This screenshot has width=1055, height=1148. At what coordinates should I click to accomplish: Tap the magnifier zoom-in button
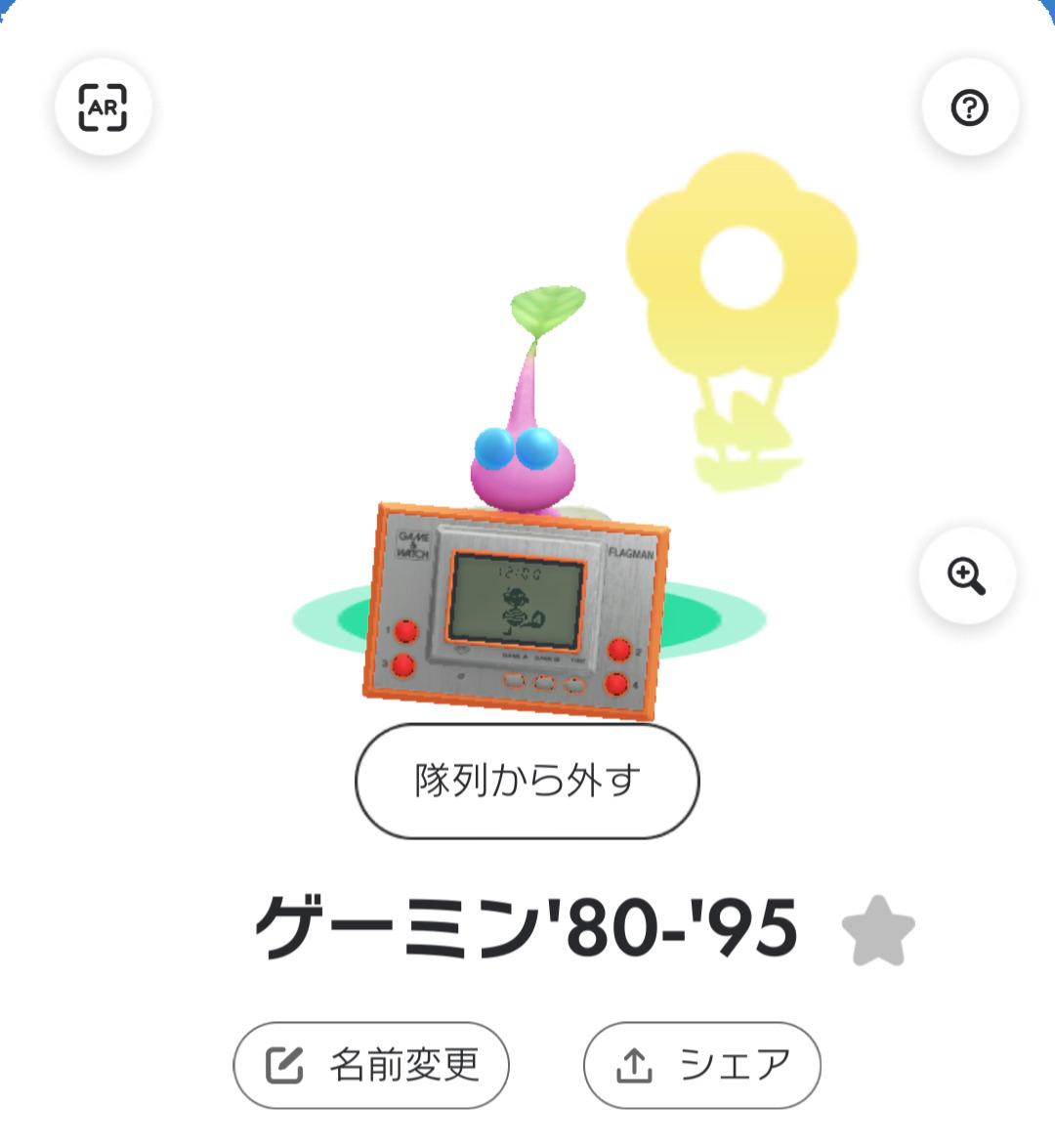click(x=967, y=575)
